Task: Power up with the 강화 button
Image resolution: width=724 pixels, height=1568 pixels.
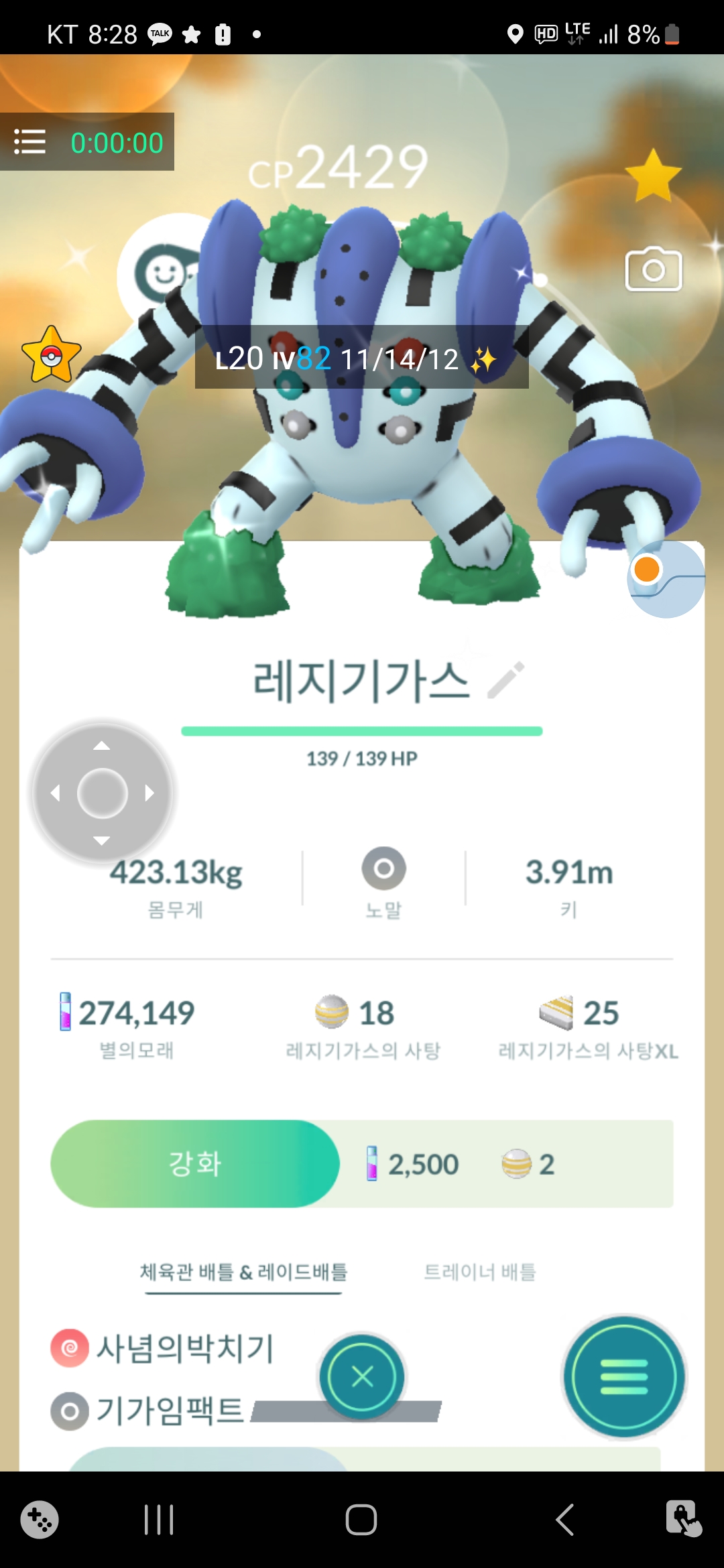Action: (x=195, y=1164)
